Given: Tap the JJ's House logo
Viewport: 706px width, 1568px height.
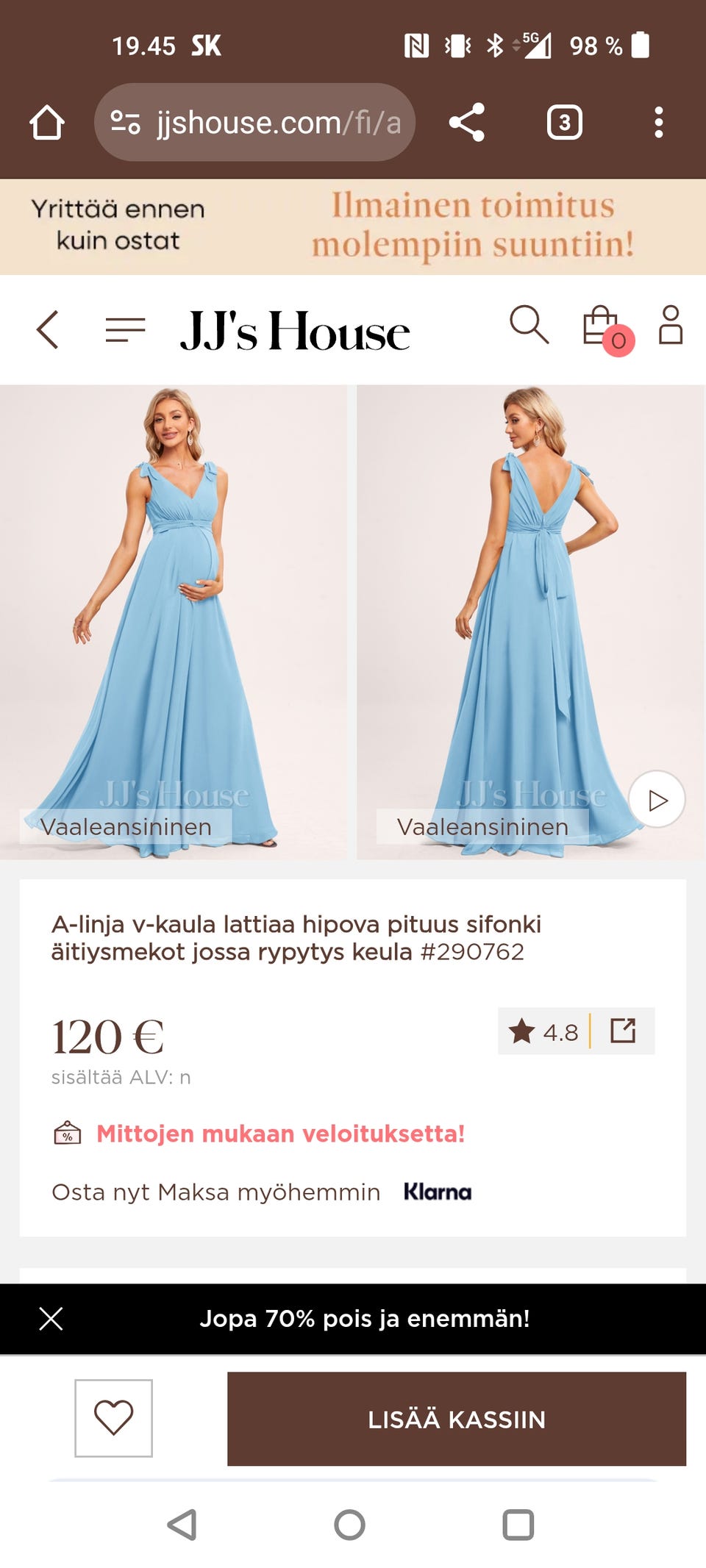Looking at the screenshot, I should 294,330.
